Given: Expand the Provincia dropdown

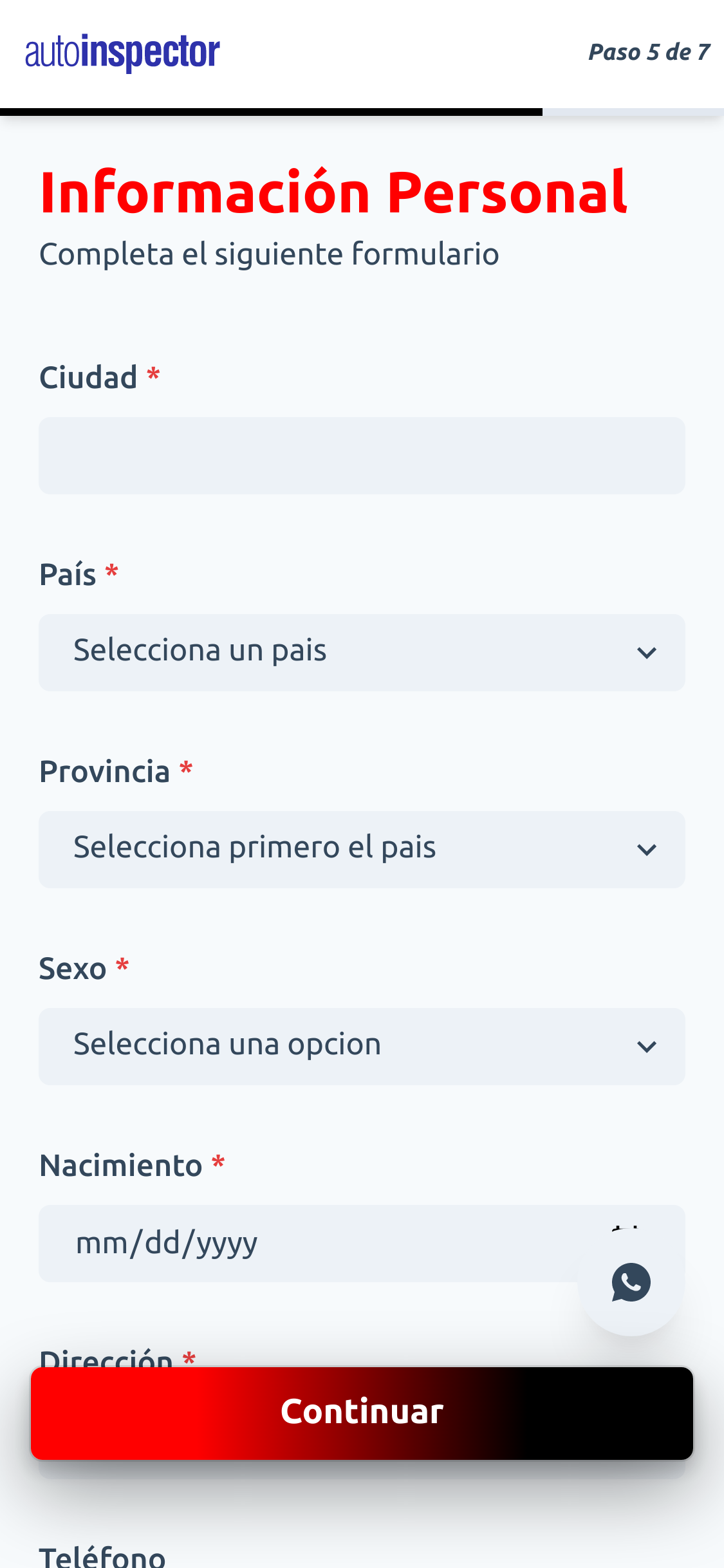Looking at the screenshot, I should tap(362, 850).
